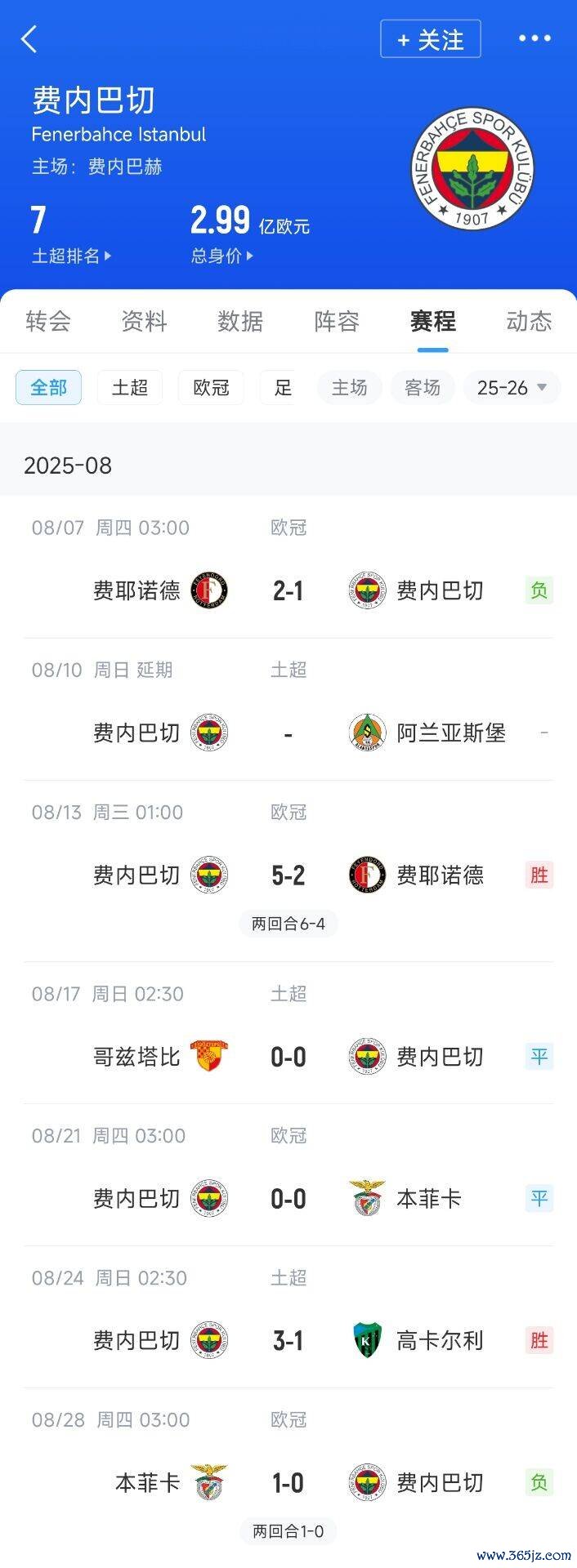This screenshot has height=1568, width=577.
Task: Open the postponed 阿兰亚斯堡 match
Action: point(288,733)
